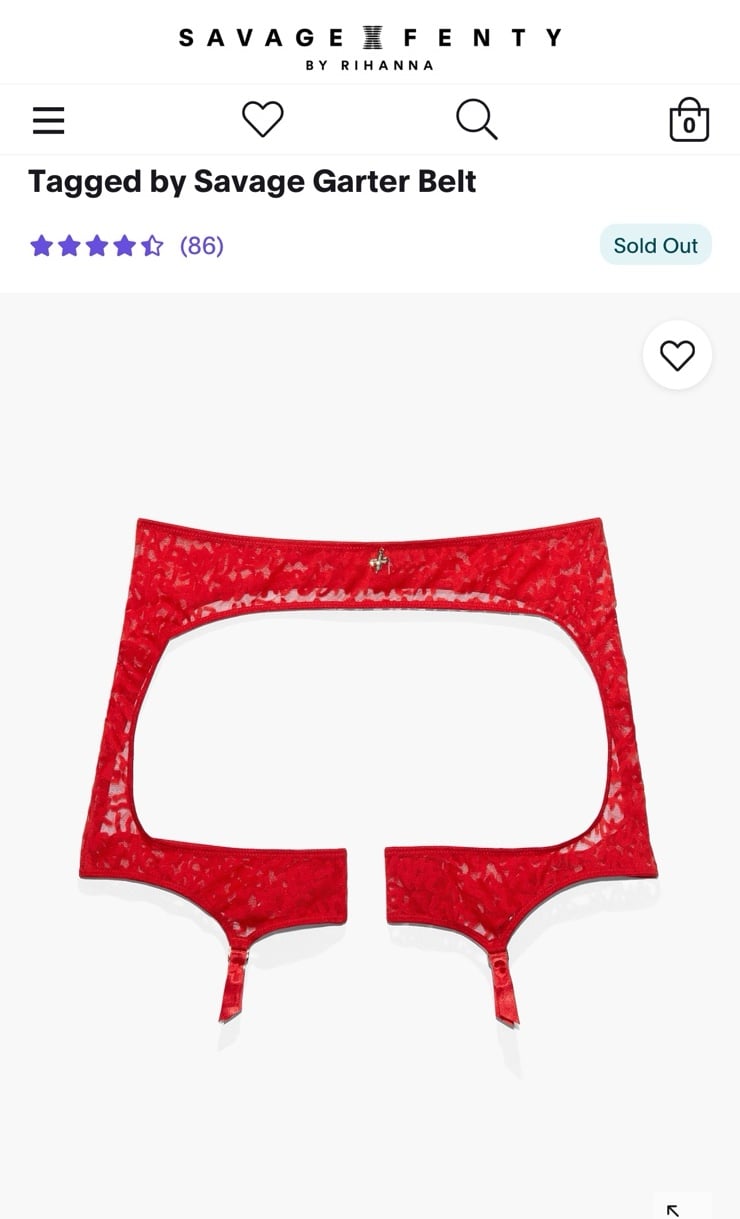
Task: Open the wishlist heart in the header
Action: click(263, 120)
